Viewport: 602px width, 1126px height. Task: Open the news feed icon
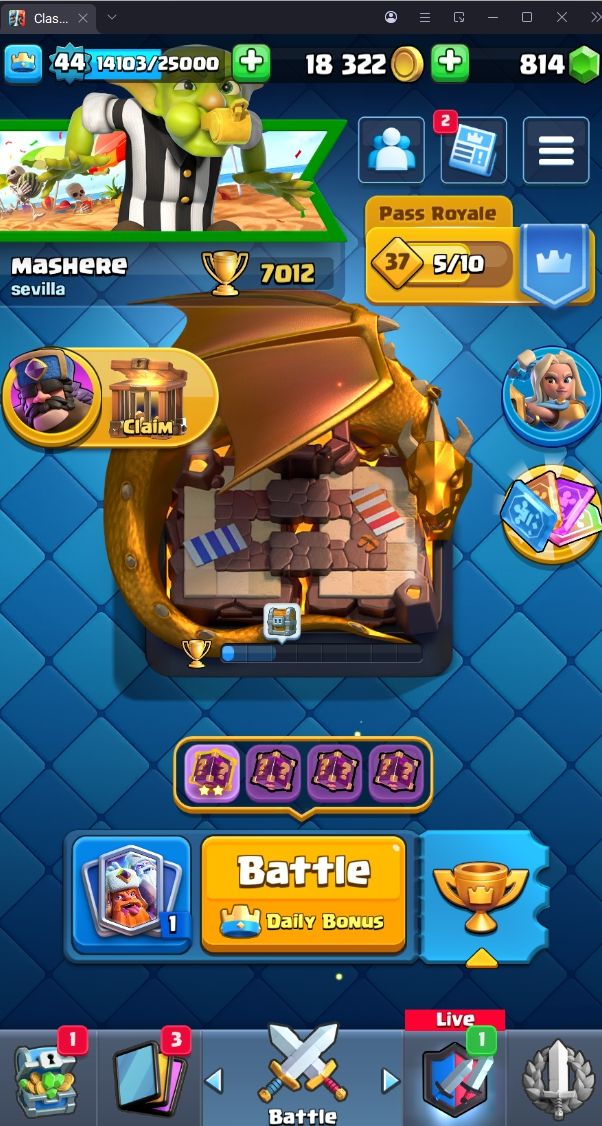[x=473, y=150]
